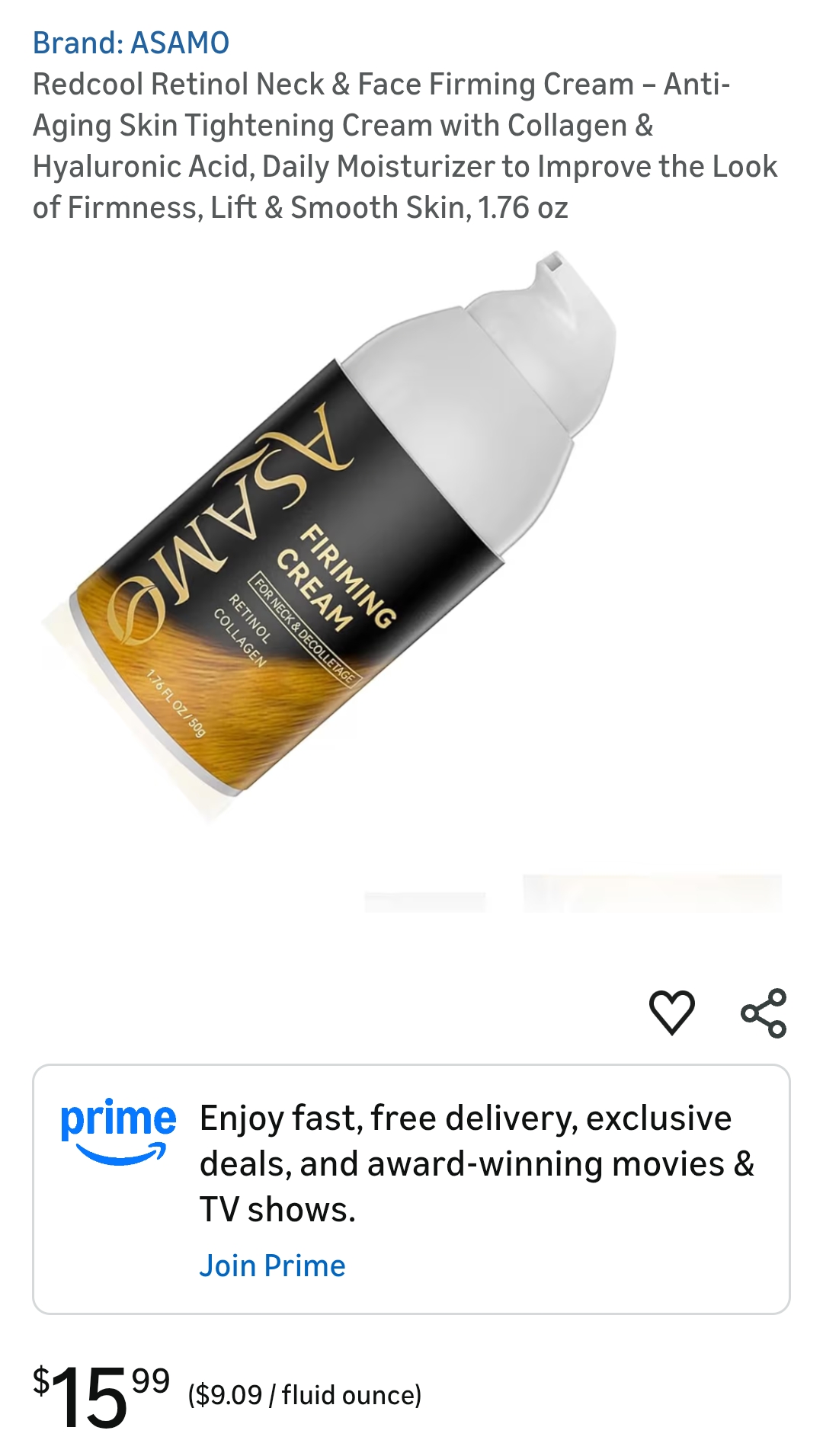The width and height of the screenshot is (823, 1456).
Task: Add product to wish list heart
Action: pos(671,1013)
